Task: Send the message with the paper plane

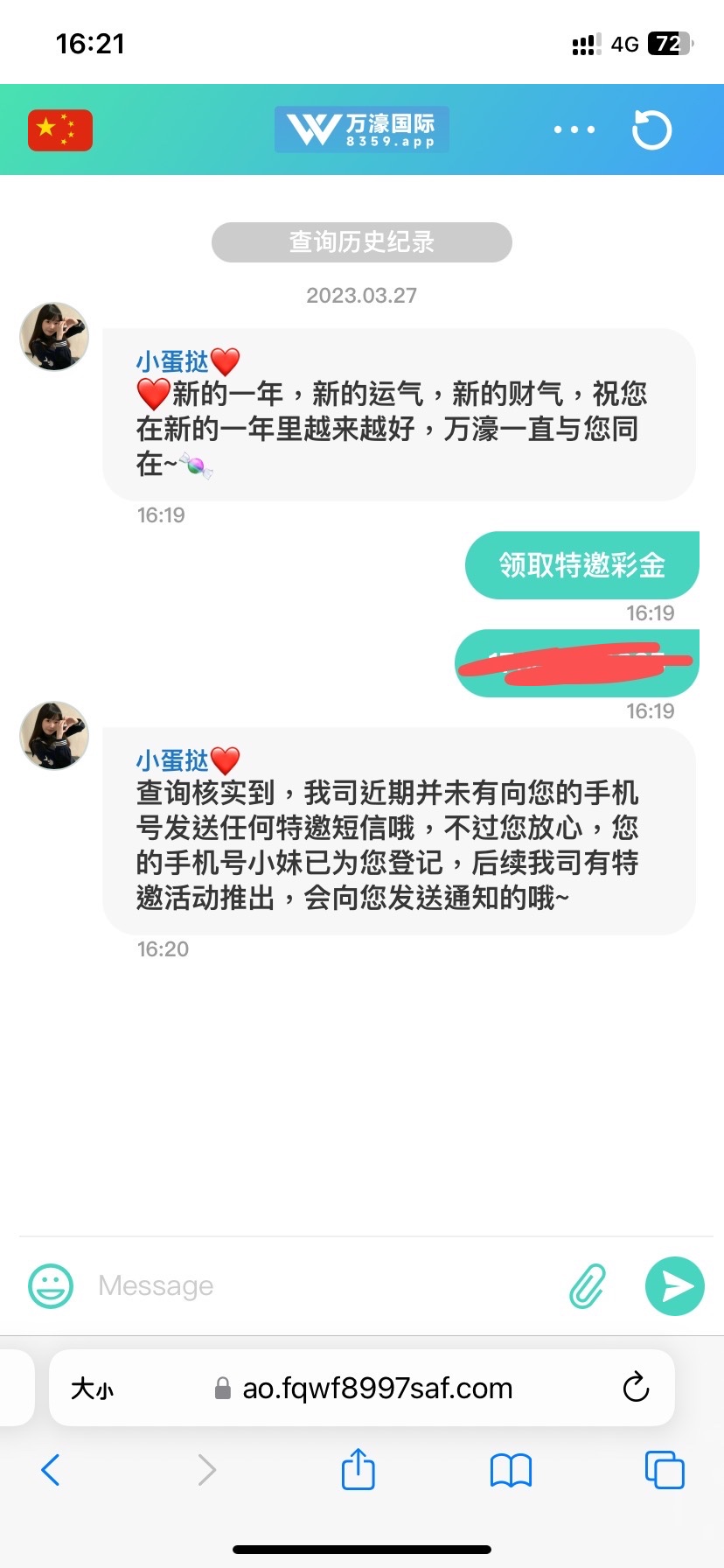Action: (674, 1285)
